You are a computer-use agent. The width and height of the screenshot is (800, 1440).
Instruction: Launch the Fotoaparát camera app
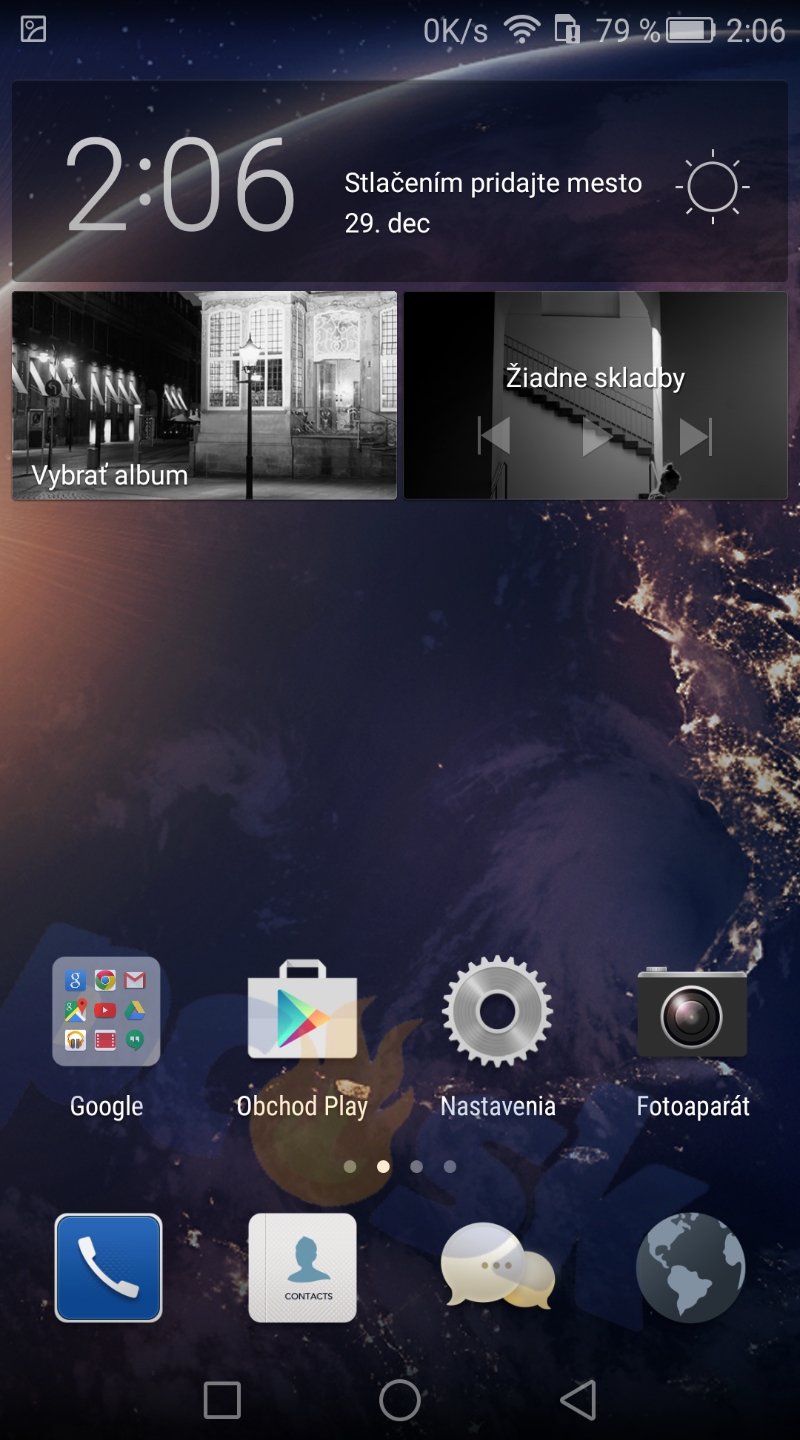point(692,1012)
